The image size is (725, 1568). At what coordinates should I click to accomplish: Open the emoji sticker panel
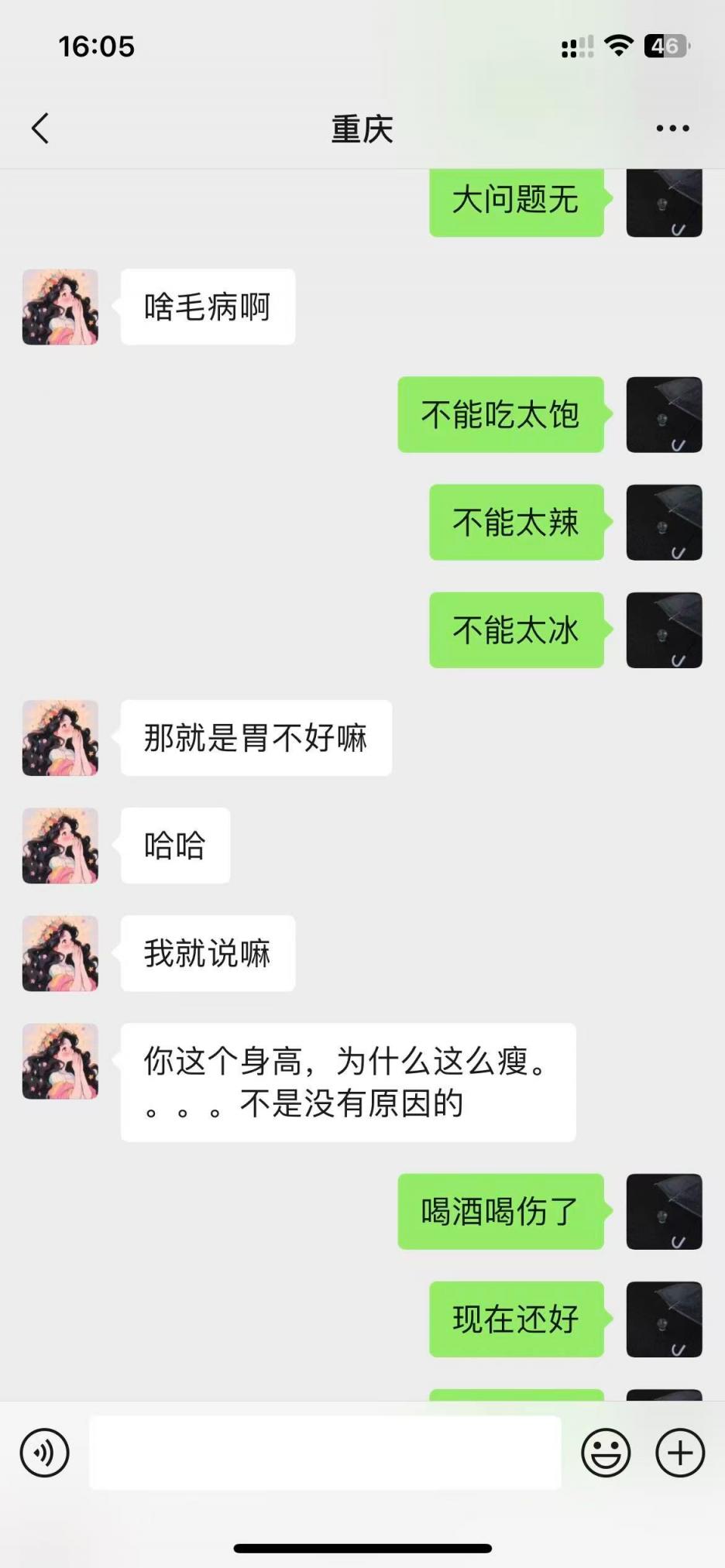tap(606, 1453)
